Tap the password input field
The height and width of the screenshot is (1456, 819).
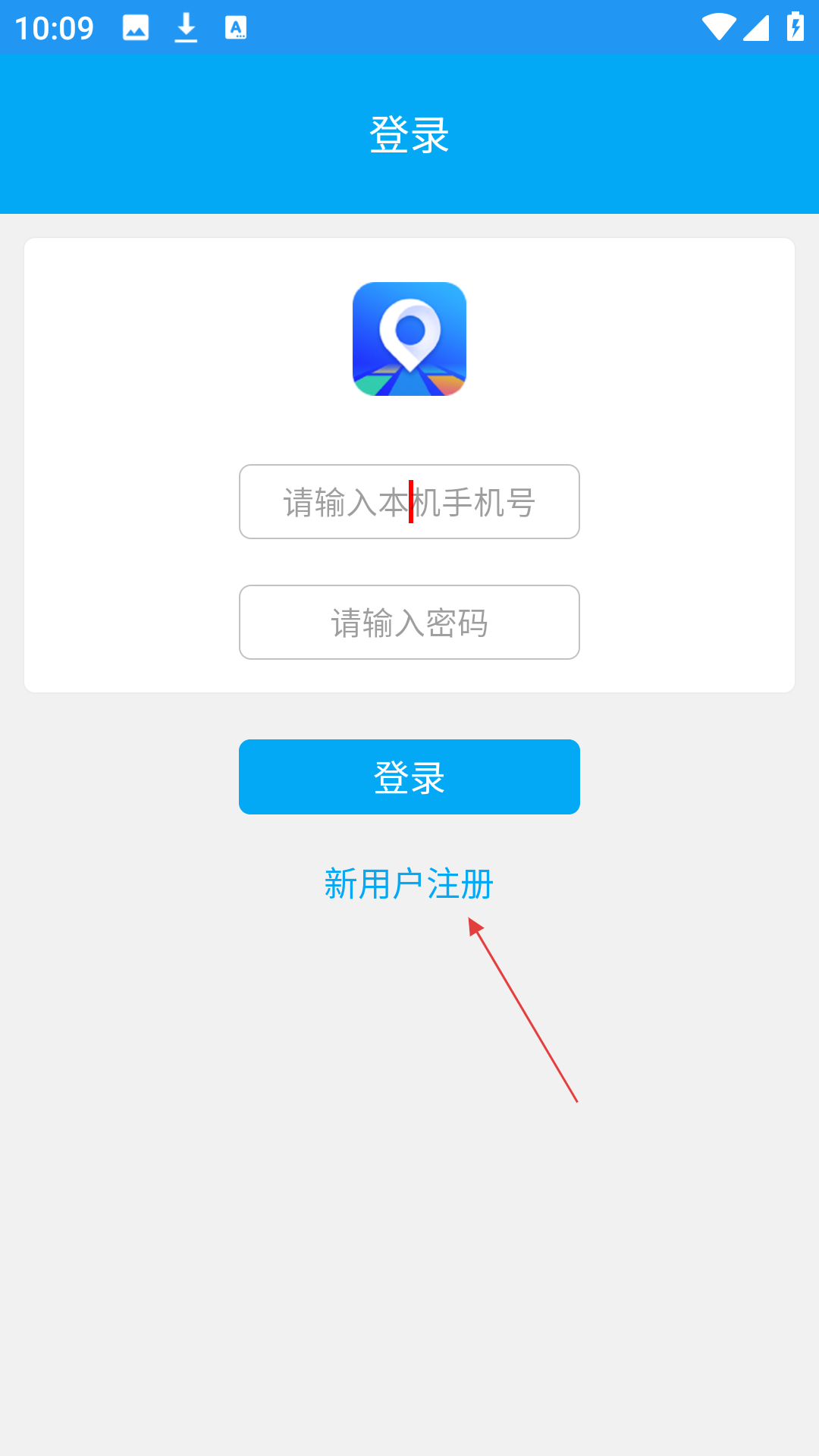(409, 623)
